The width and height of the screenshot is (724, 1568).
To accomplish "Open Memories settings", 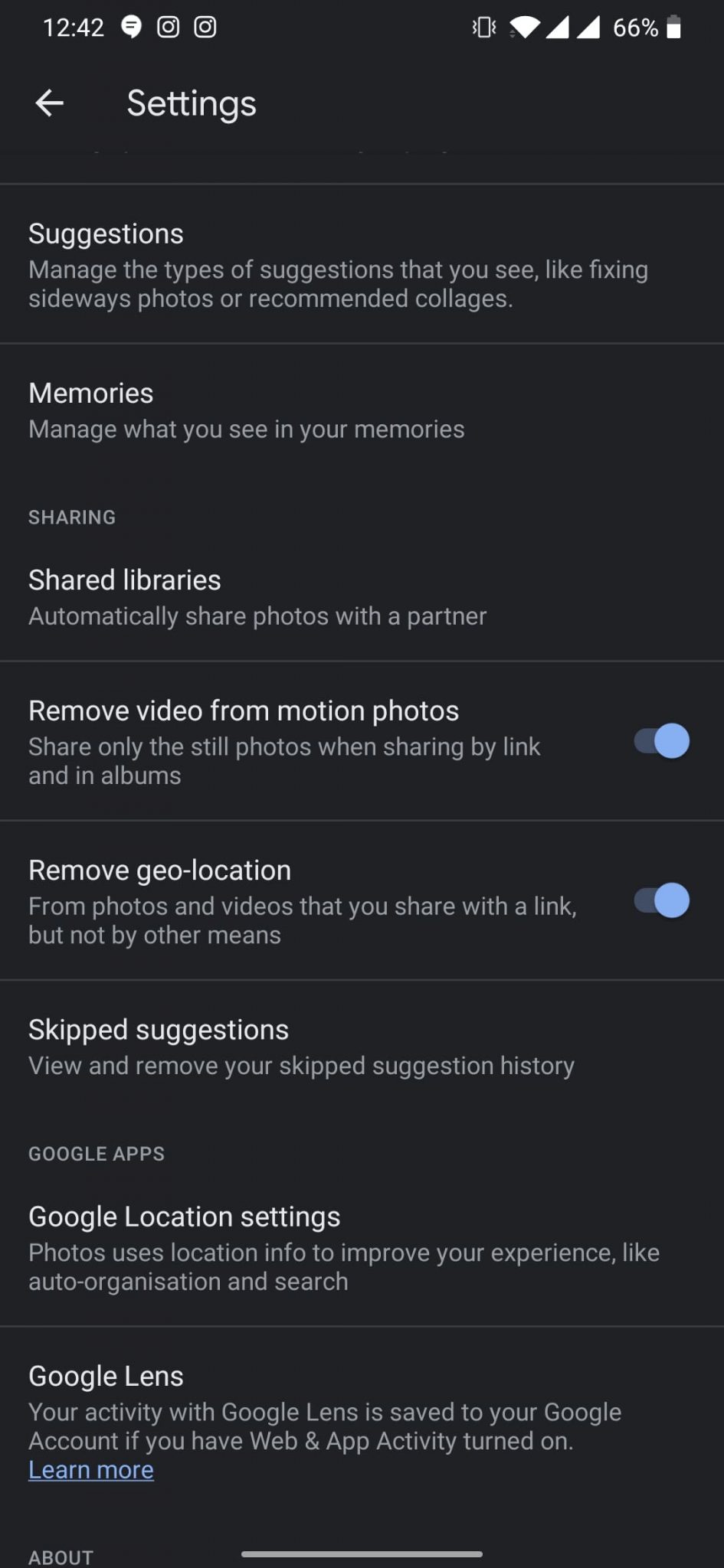I will pyautogui.click(x=362, y=410).
